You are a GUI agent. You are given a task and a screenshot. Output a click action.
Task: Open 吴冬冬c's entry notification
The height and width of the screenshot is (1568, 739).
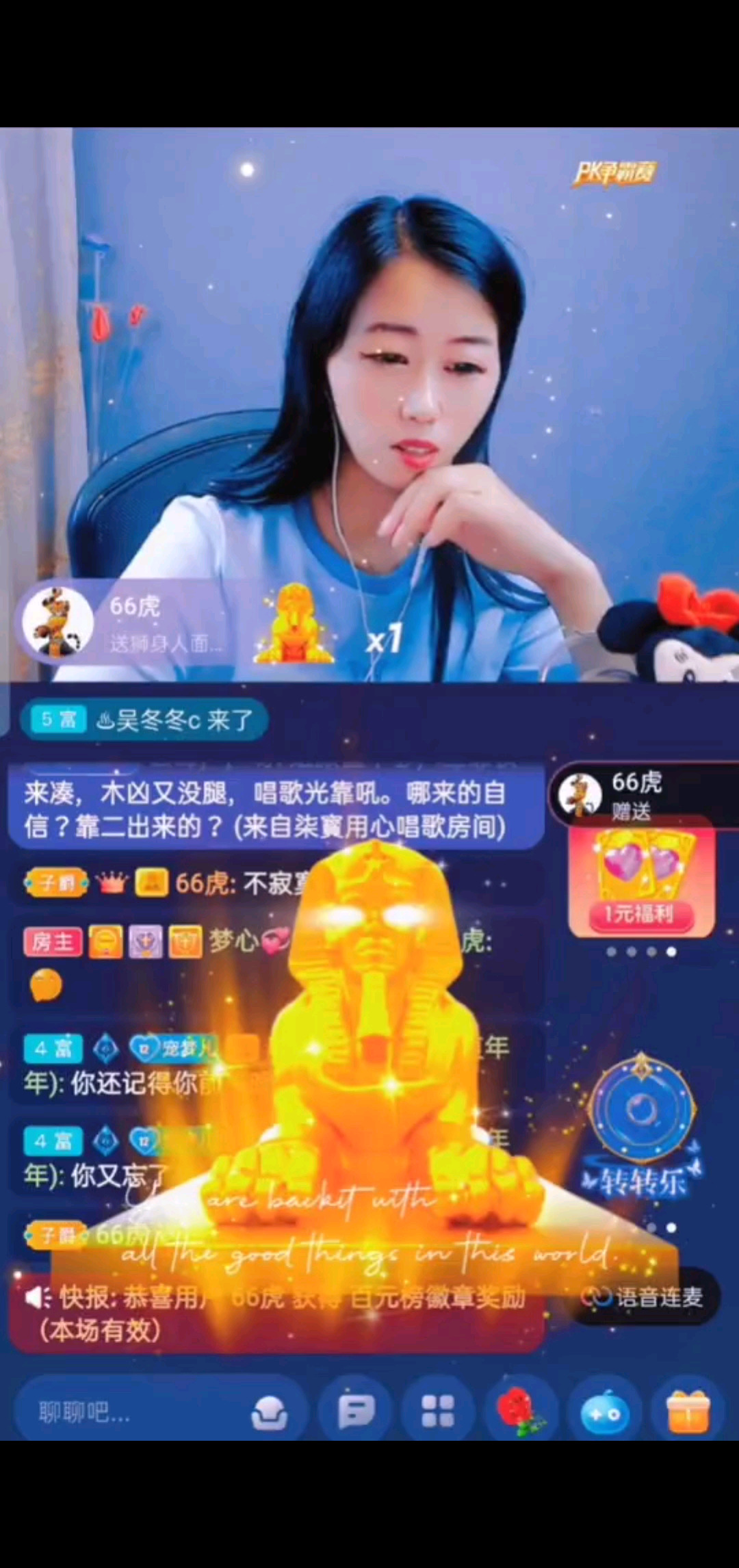[x=145, y=720]
